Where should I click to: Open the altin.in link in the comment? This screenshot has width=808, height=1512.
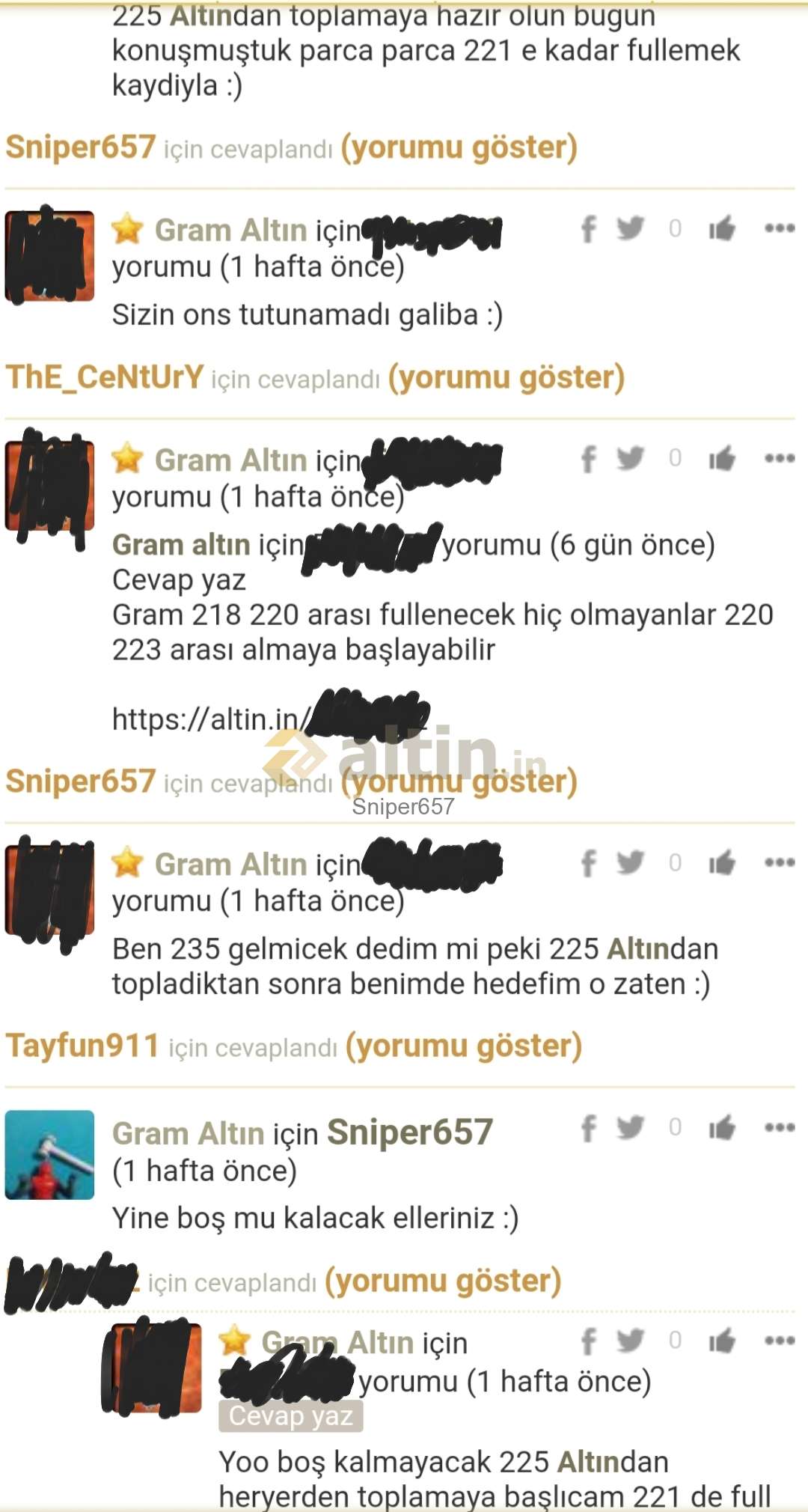271,719
